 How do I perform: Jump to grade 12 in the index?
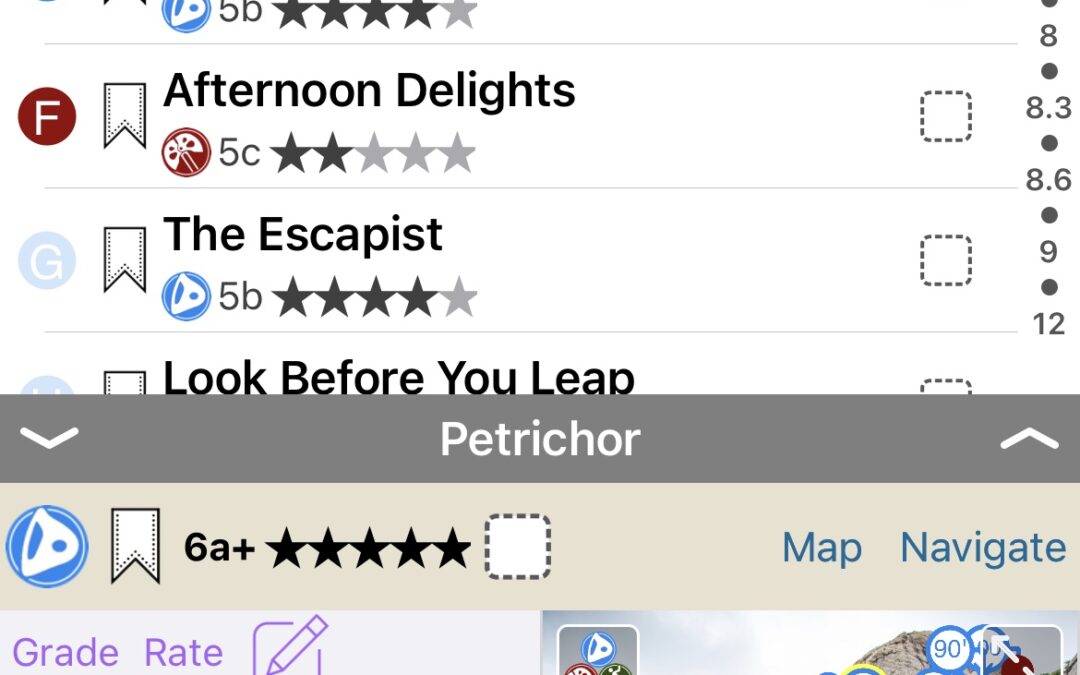(x=1048, y=324)
